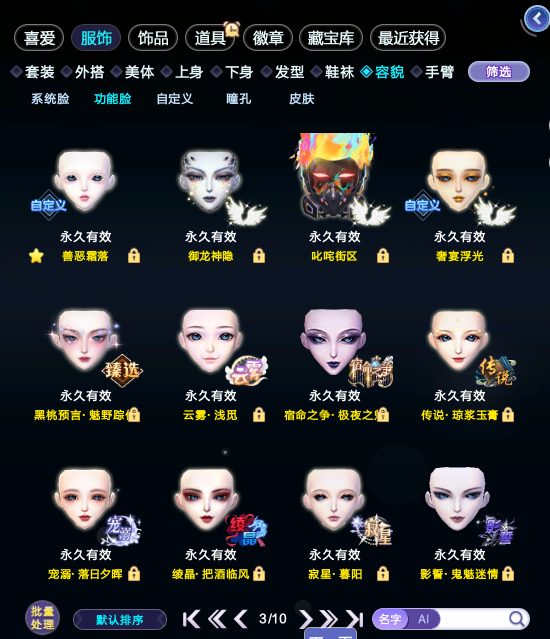The width and height of the screenshot is (550, 639).
Task: Go to the next page arrow
Action: [306, 619]
